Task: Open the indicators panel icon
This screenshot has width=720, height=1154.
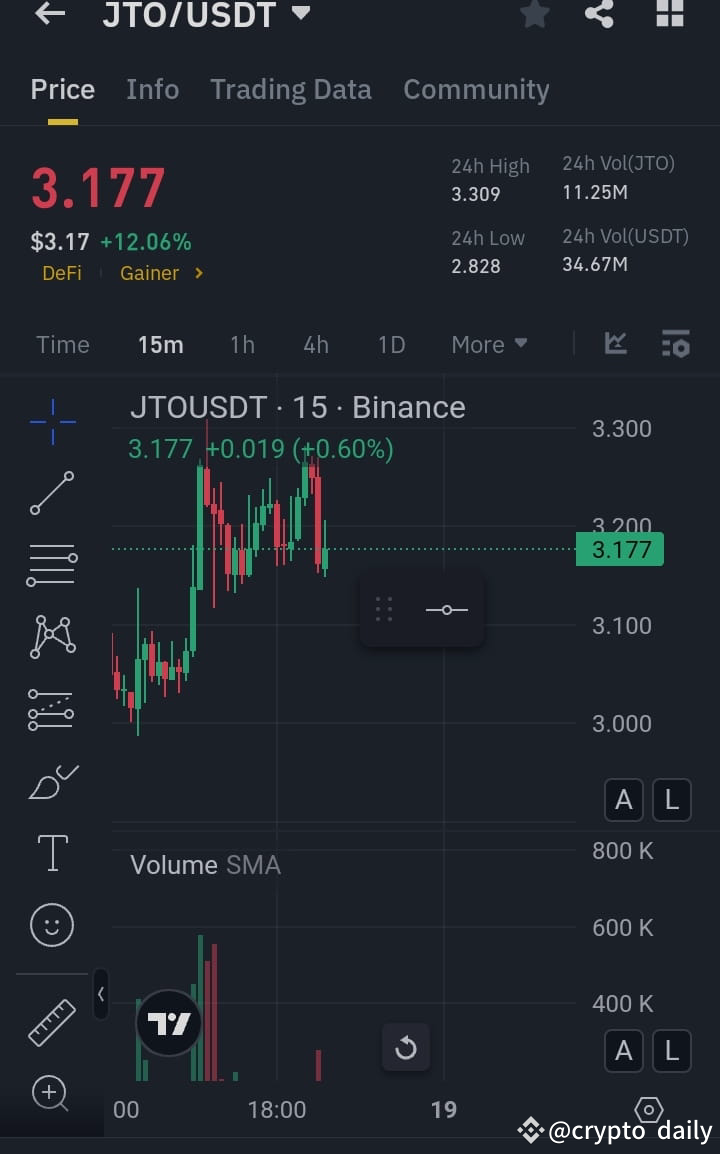Action: click(x=675, y=343)
